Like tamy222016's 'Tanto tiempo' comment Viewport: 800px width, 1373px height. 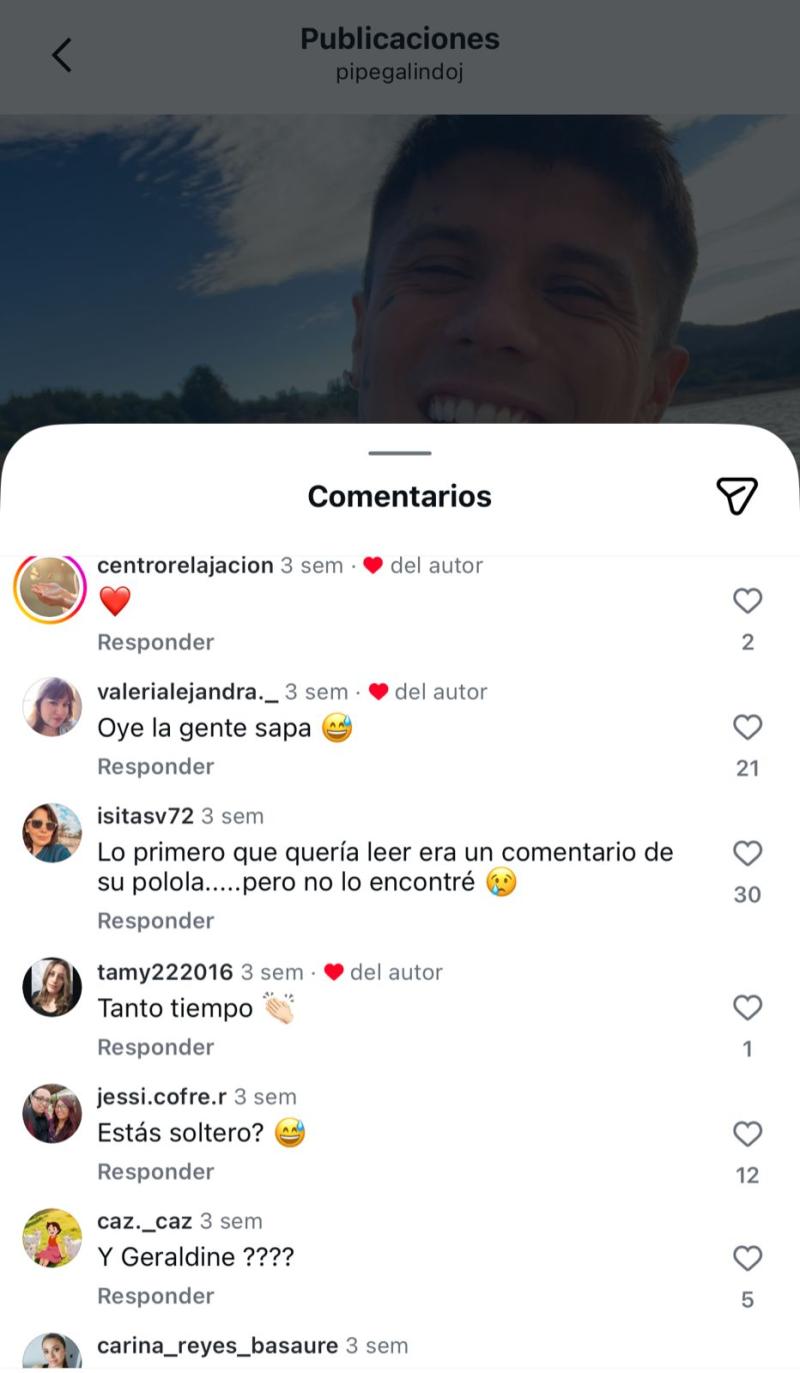click(x=747, y=1008)
